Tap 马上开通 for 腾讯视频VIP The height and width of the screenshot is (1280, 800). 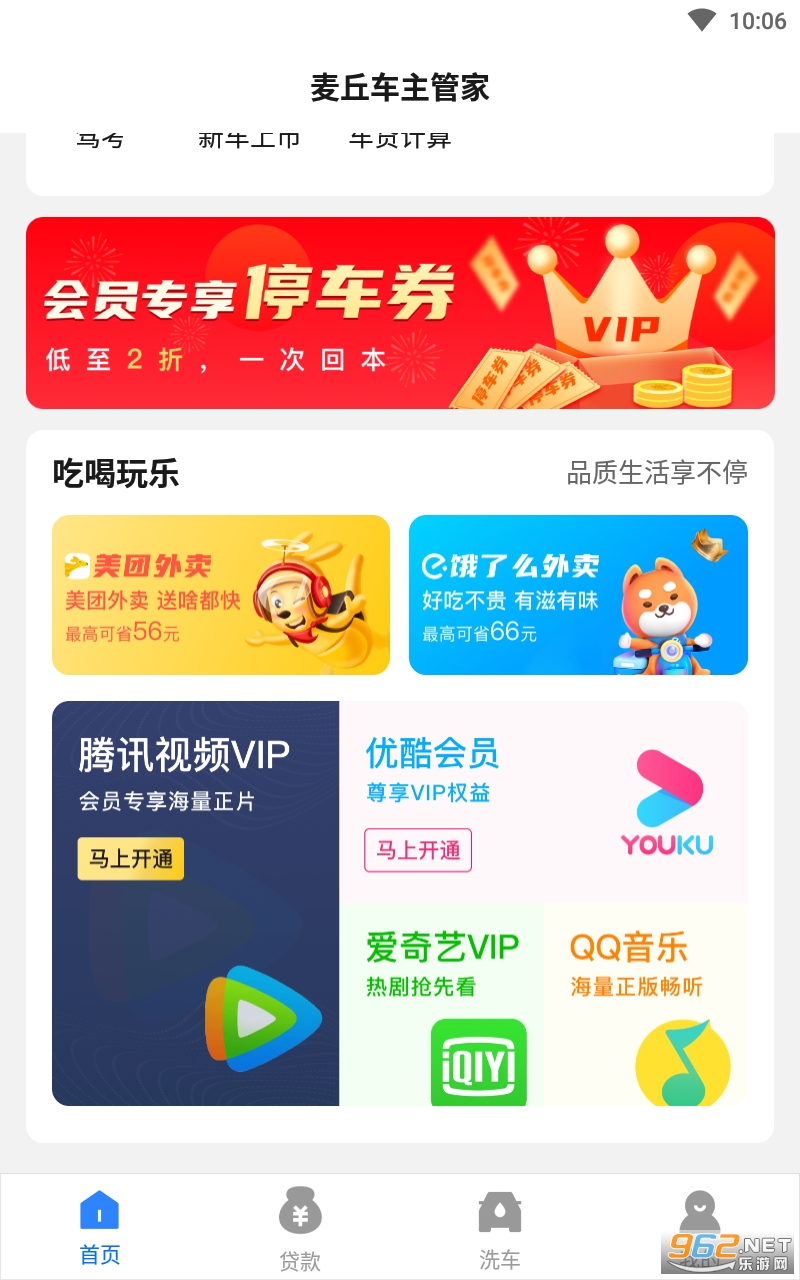(131, 858)
